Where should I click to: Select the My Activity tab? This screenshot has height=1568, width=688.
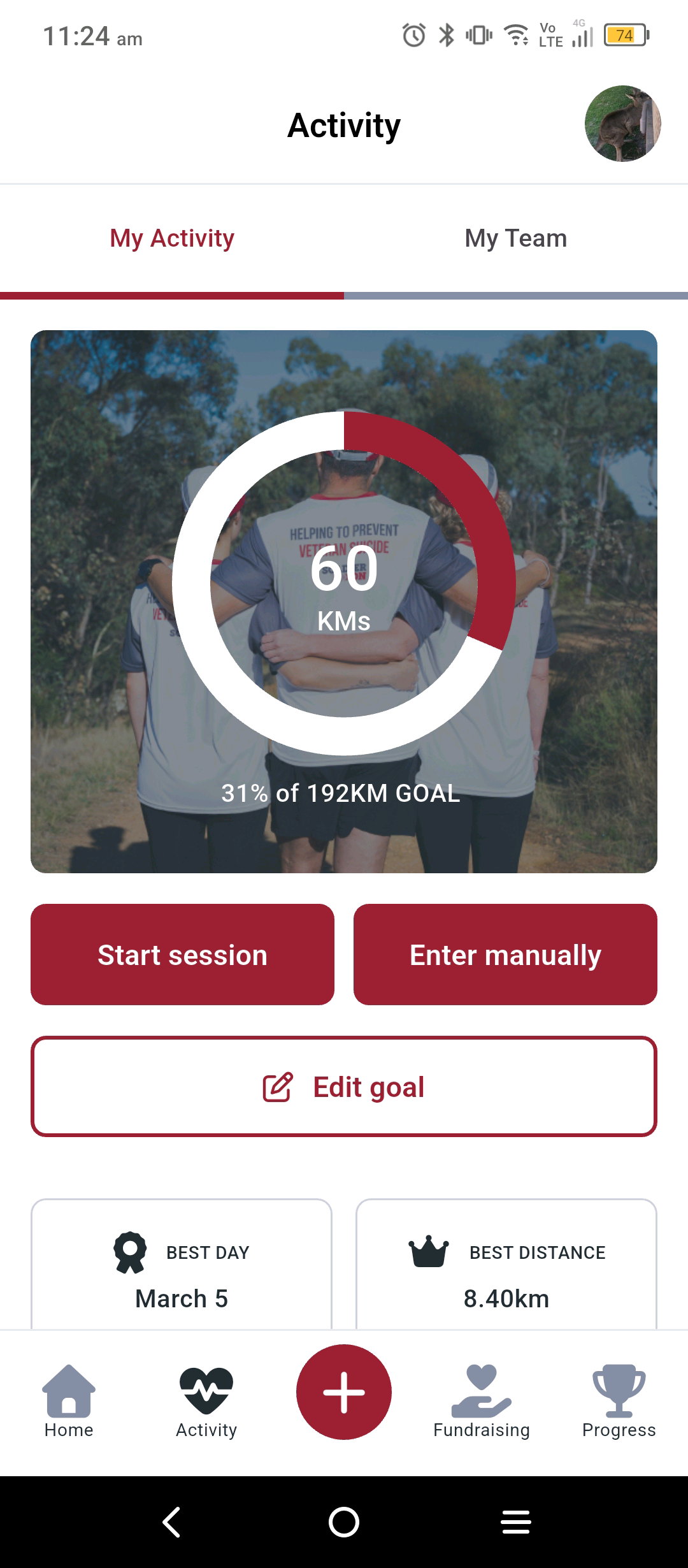172,238
